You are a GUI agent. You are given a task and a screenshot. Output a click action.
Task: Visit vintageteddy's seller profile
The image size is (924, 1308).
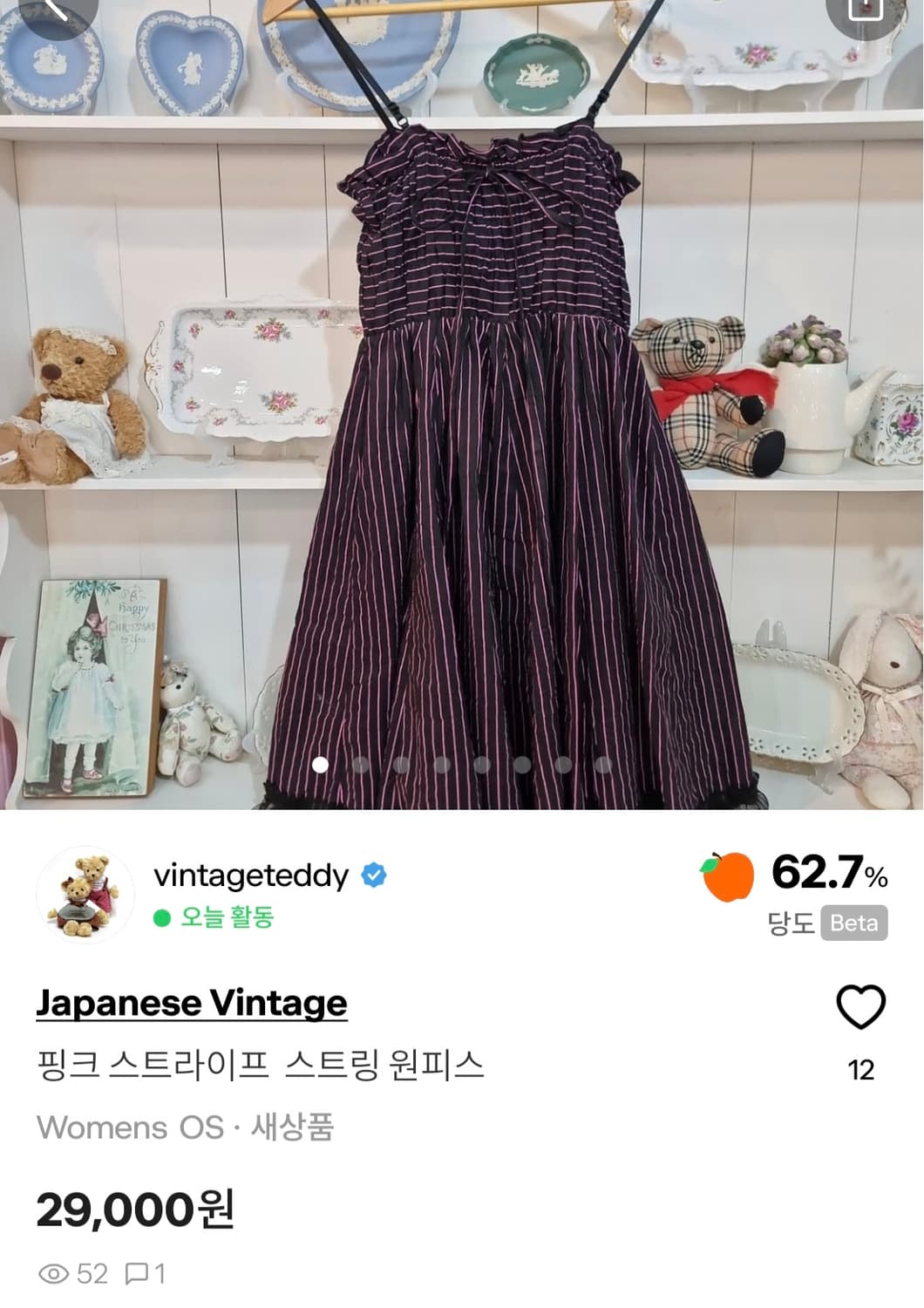[x=251, y=875]
